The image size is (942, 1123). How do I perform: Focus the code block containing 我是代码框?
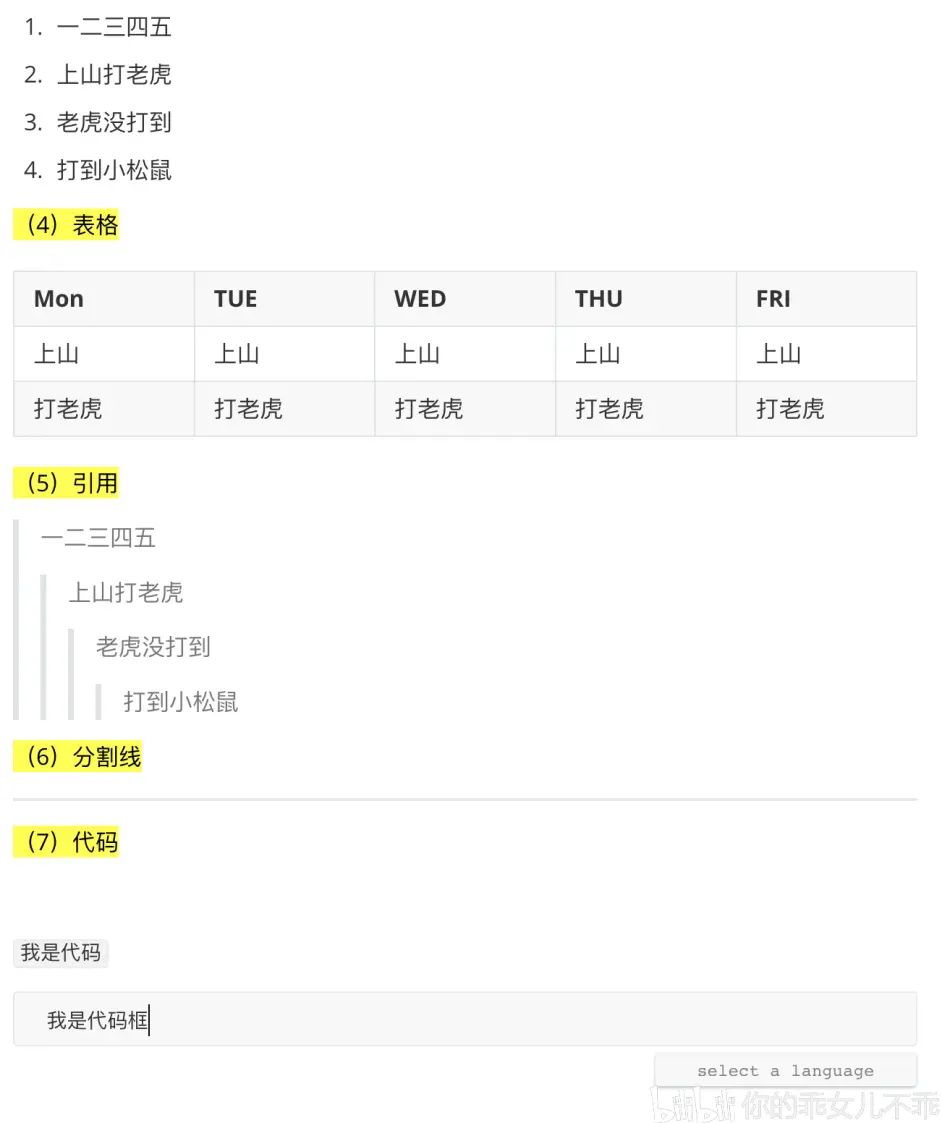point(464,1020)
